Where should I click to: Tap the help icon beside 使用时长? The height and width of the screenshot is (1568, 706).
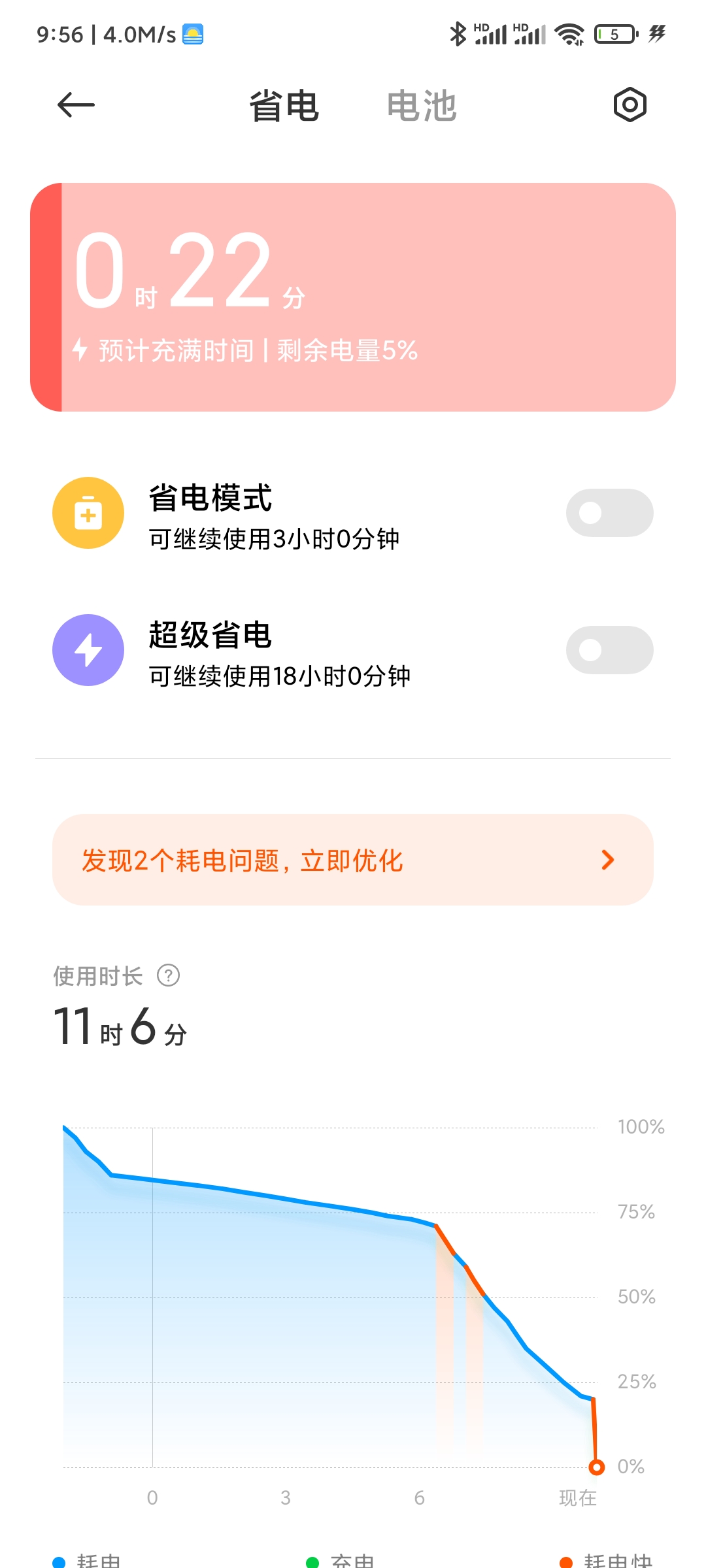169,975
